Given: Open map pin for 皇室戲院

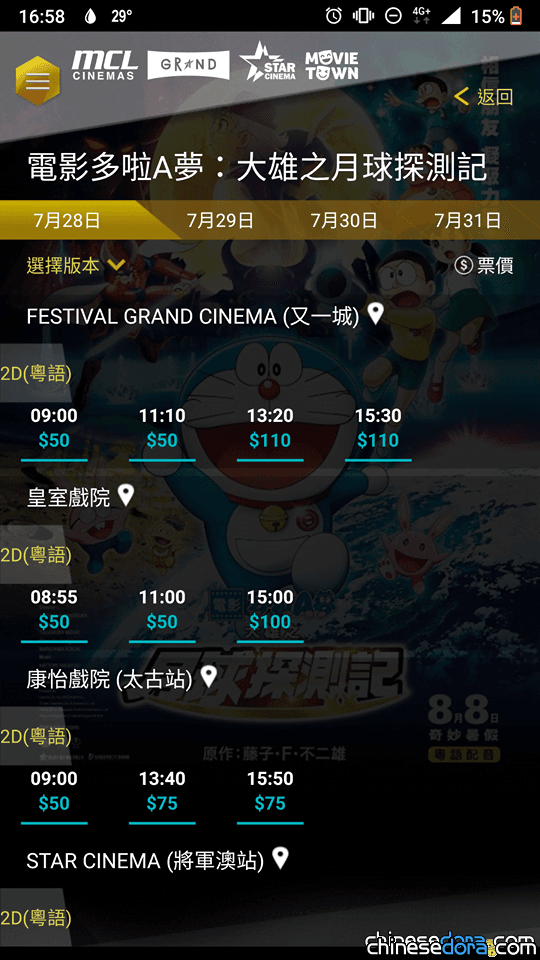Looking at the screenshot, I should (126, 495).
